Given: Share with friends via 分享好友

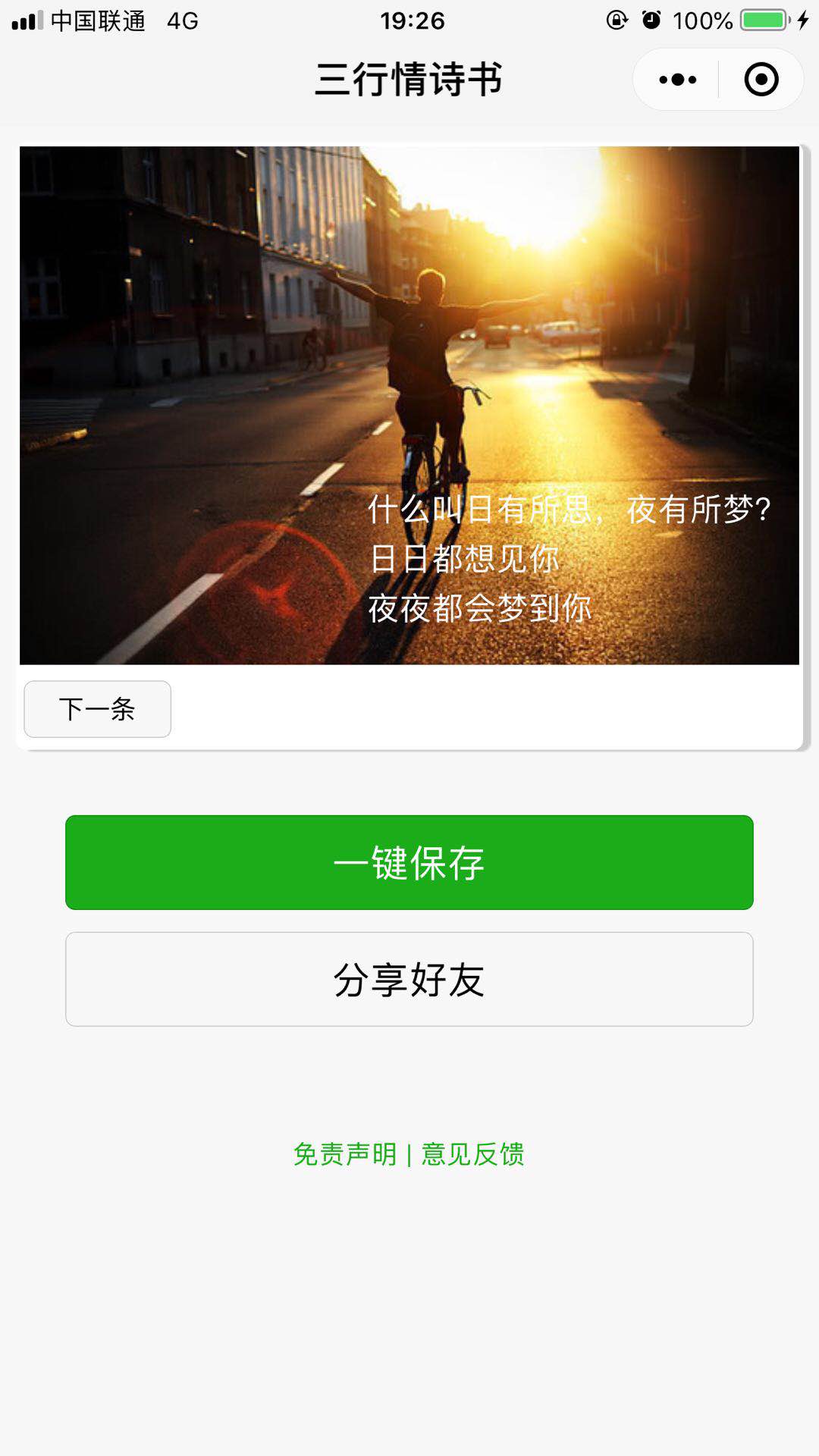Looking at the screenshot, I should pyautogui.click(x=409, y=979).
